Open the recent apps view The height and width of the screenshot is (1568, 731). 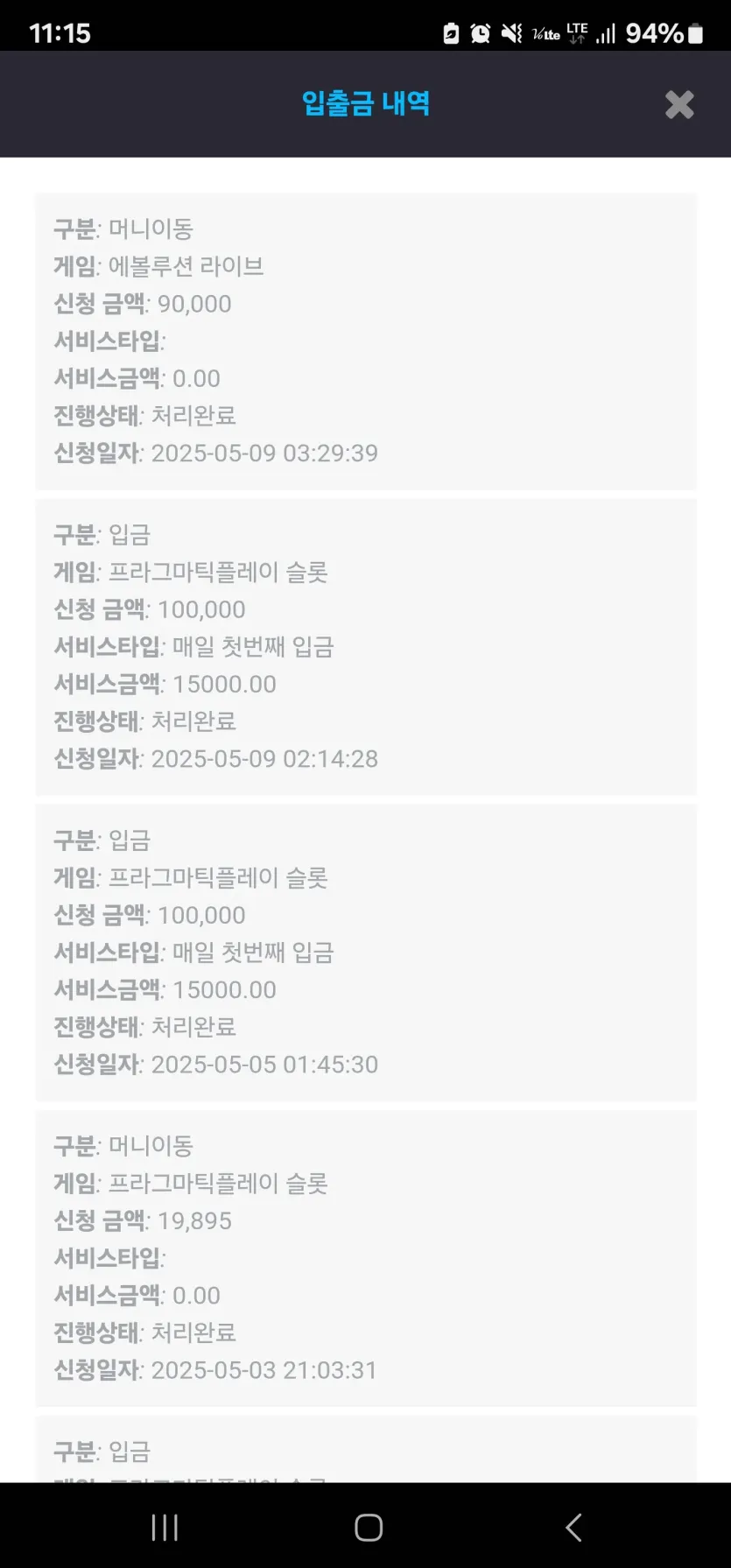pyautogui.click(x=165, y=1528)
